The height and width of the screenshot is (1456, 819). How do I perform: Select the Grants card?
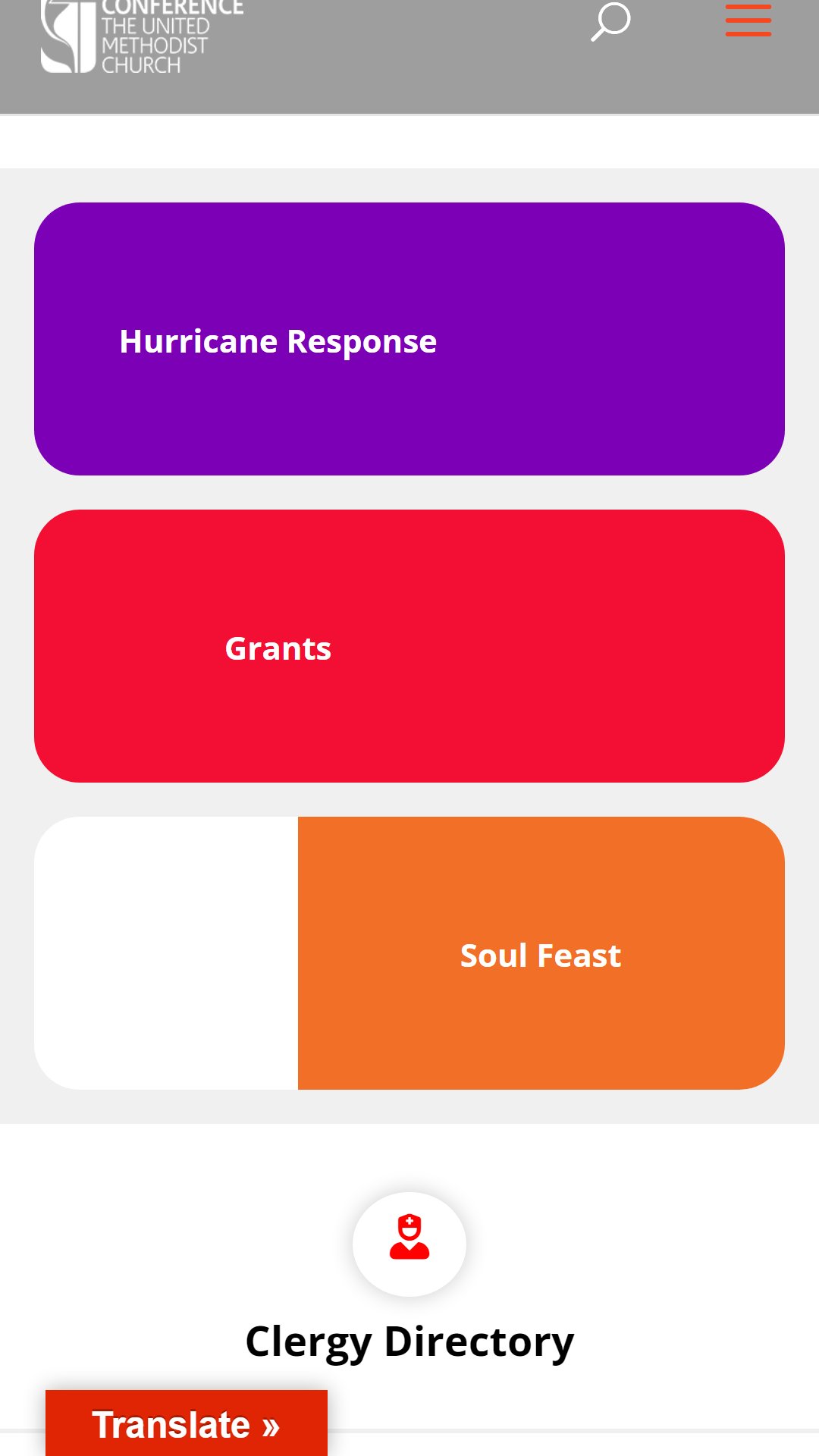(x=409, y=646)
